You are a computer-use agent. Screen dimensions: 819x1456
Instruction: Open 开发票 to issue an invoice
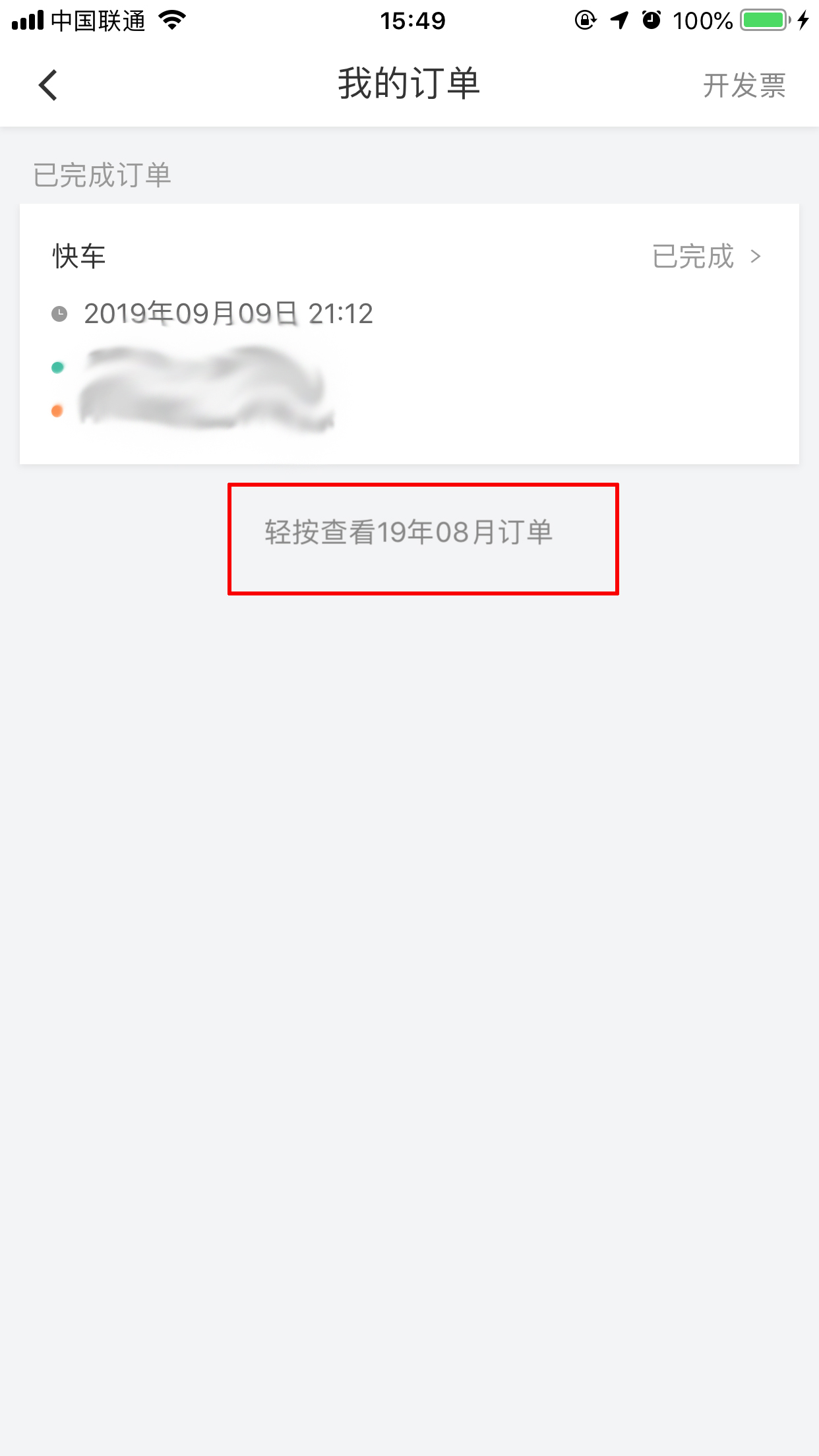[x=744, y=86]
